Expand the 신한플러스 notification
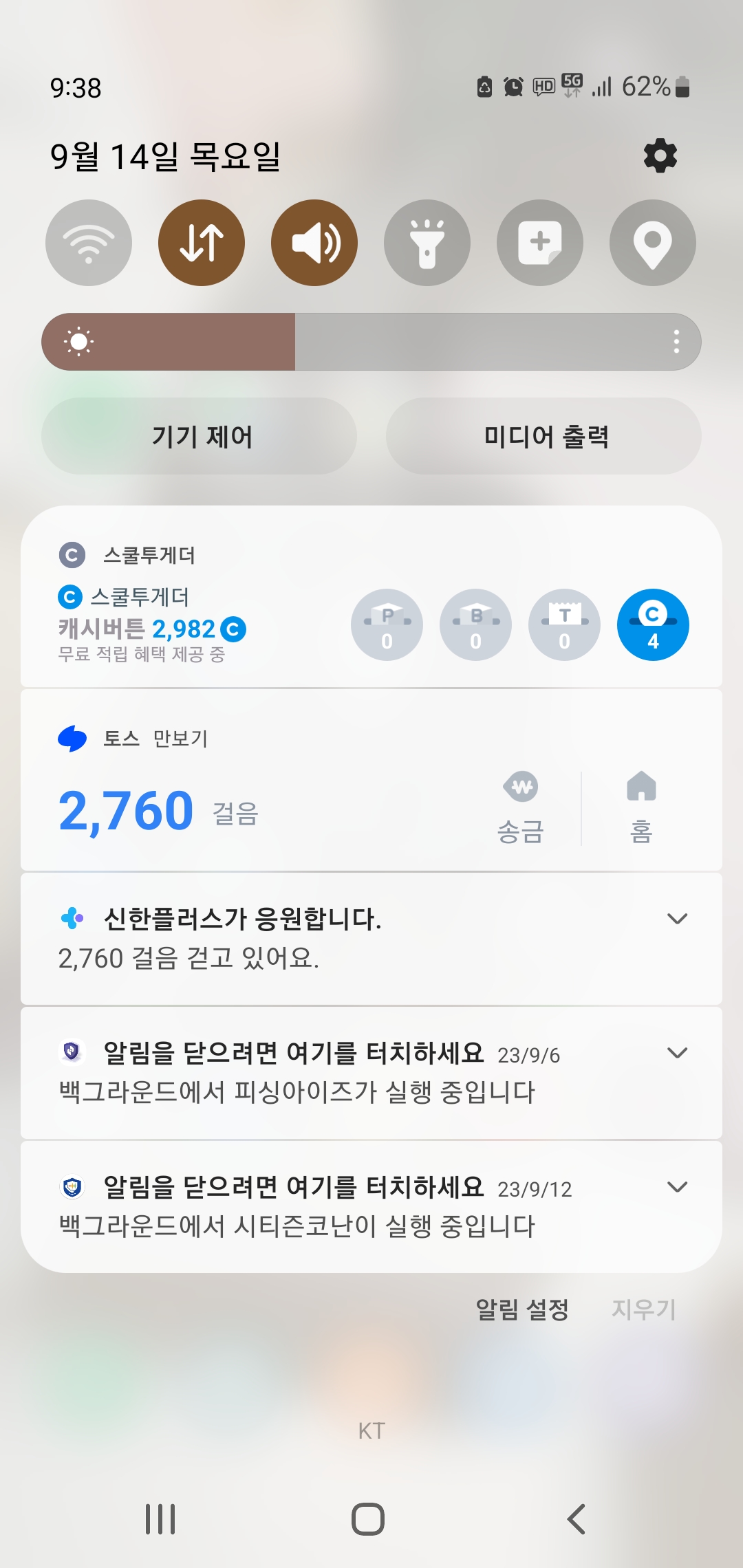Image resolution: width=743 pixels, height=1568 pixels. [677, 919]
